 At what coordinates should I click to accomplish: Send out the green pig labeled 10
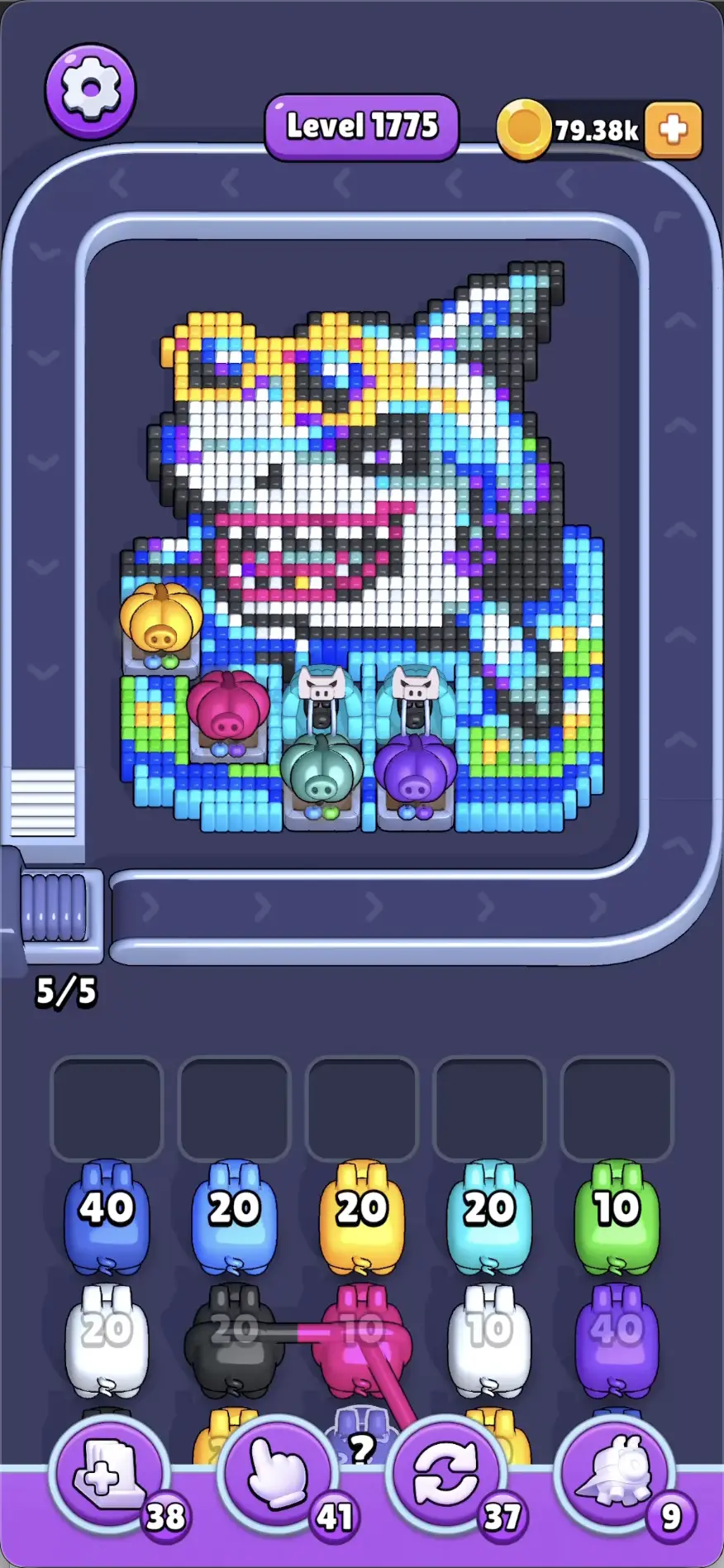617,1217
